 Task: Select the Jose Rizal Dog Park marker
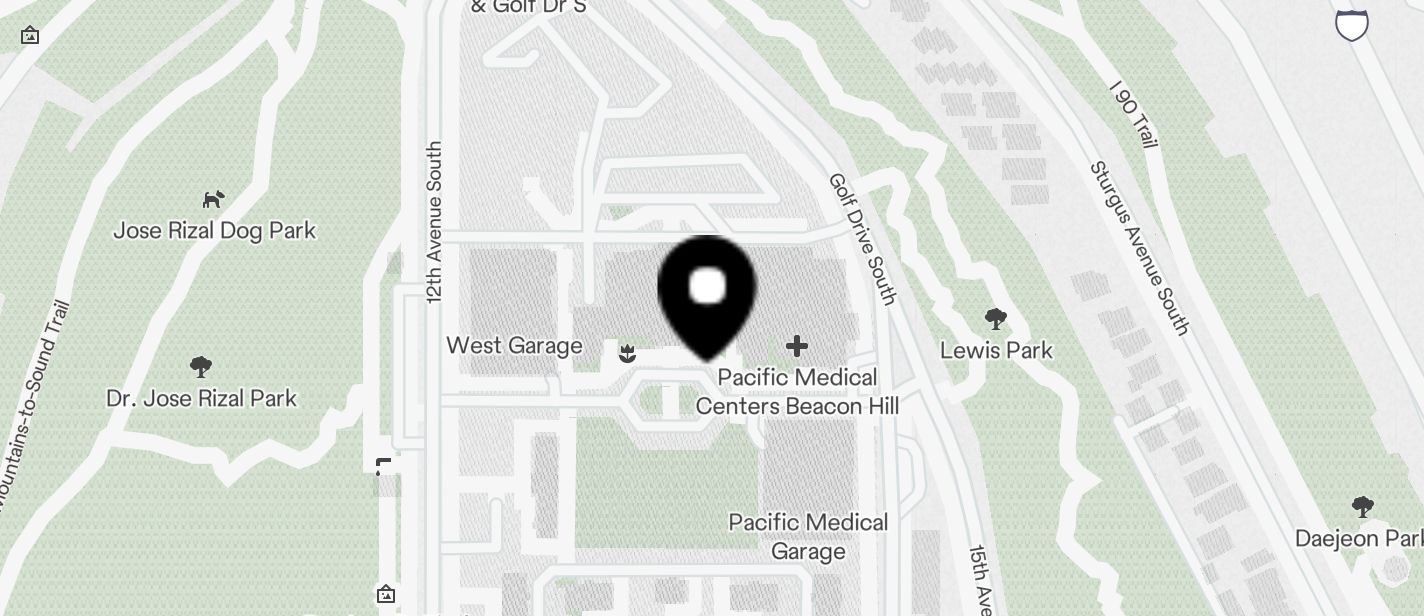click(x=213, y=199)
